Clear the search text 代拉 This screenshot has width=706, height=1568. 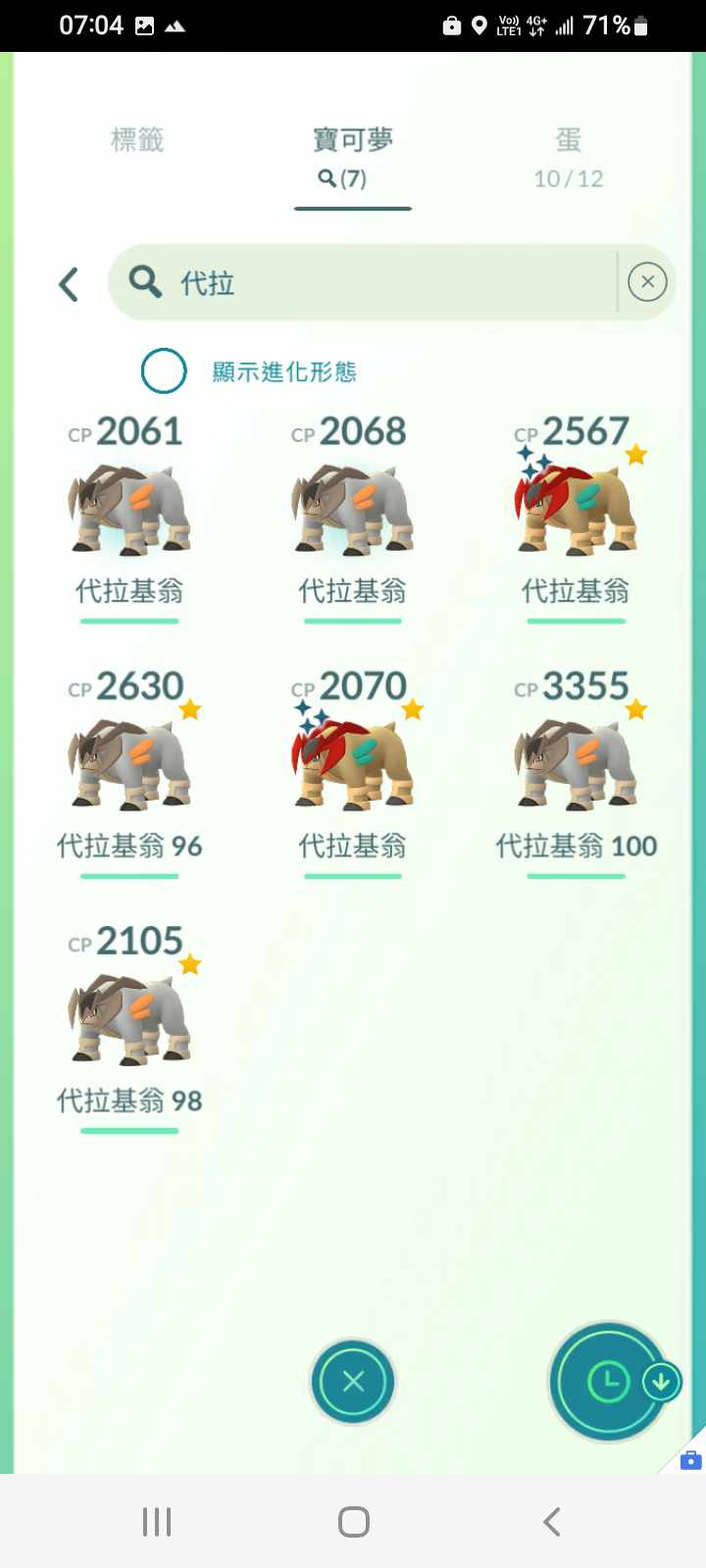click(x=647, y=282)
